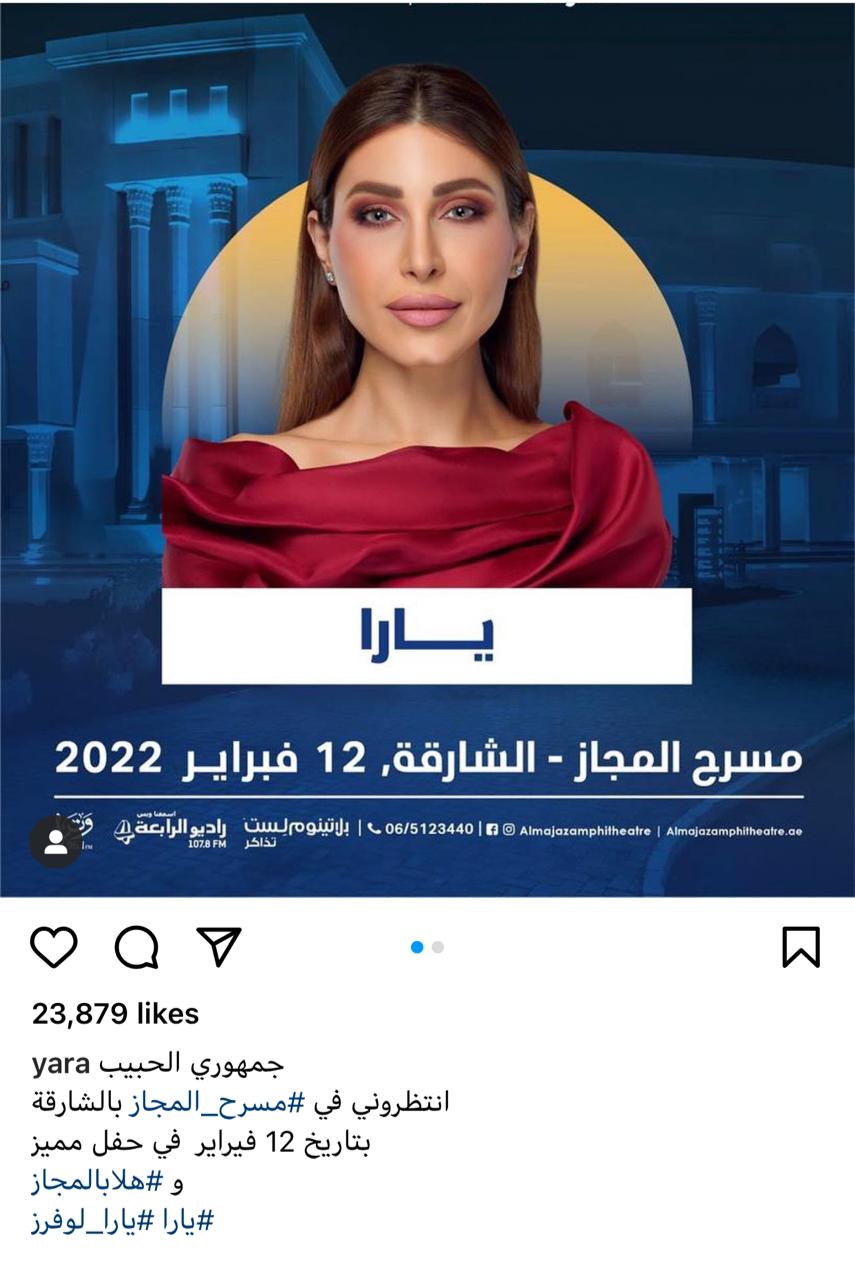Bookmark Yara's concert post

(x=800, y=946)
